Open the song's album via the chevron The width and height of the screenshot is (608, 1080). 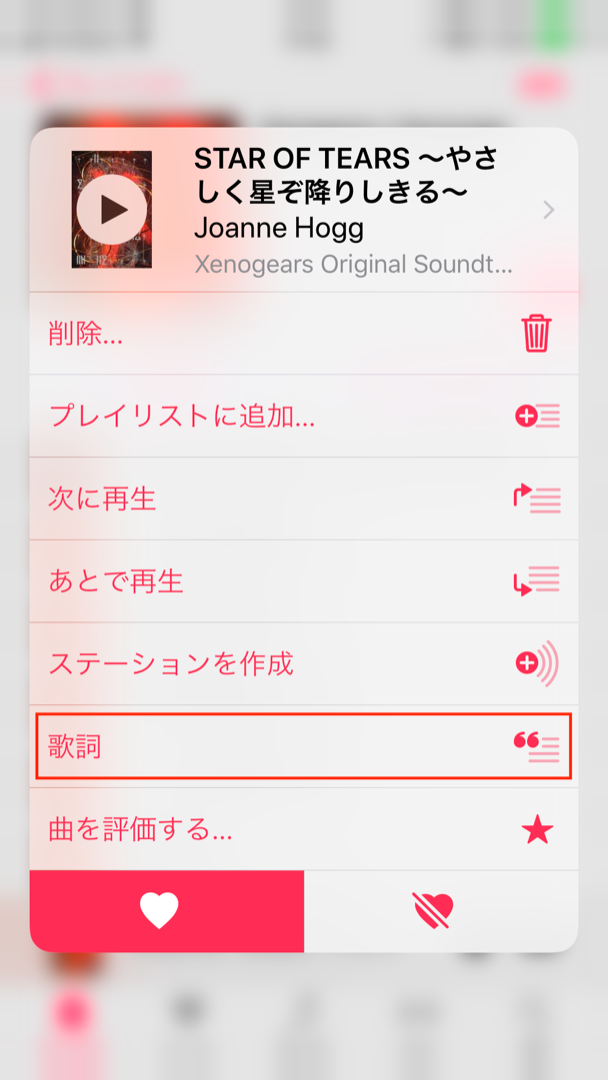(x=548, y=210)
